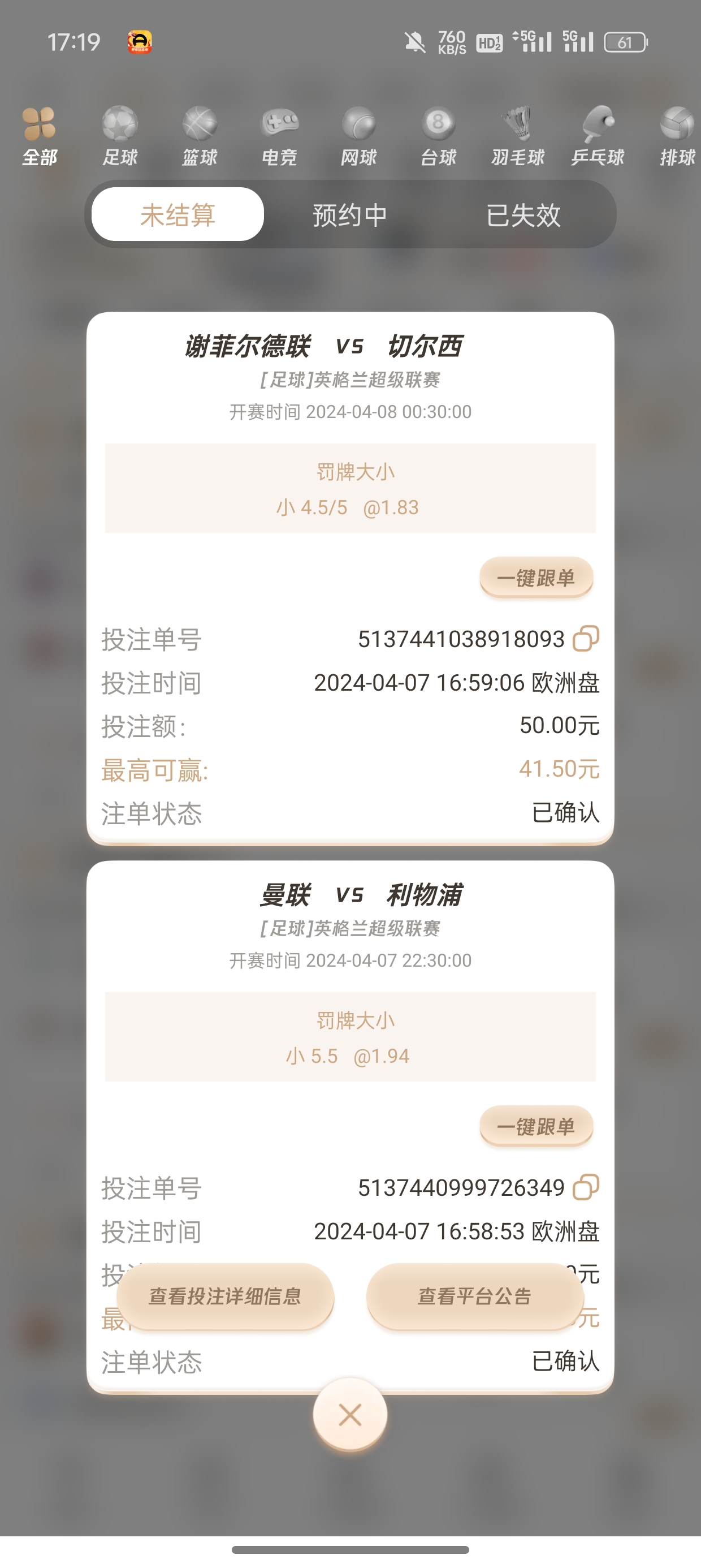Open the 电竞 category
This screenshot has height=1568, width=701.
pyautogui.click(x=279, y=136)
